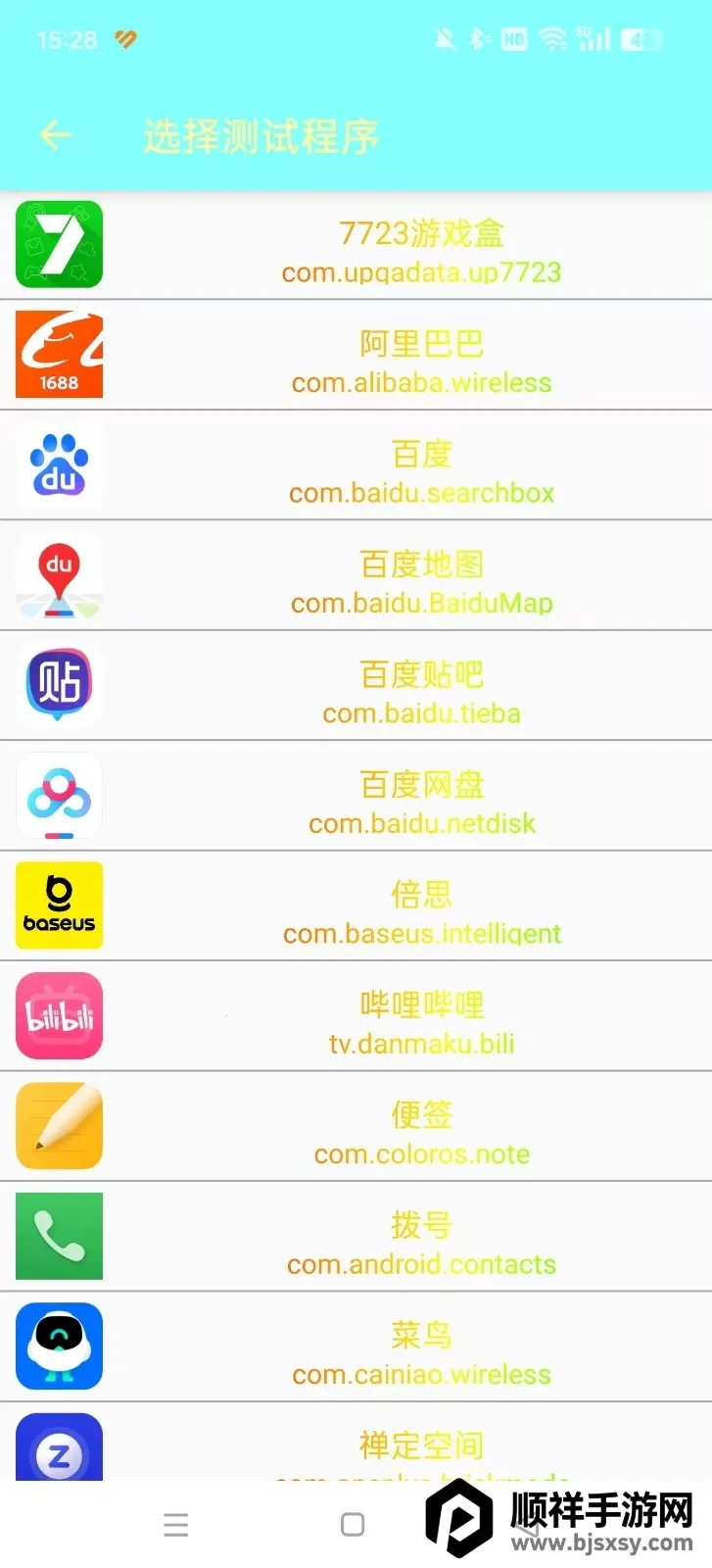This screenshot has height=1568, width=712.
Task: Select 倍思 baseus app row
Action: coord(421,911)
